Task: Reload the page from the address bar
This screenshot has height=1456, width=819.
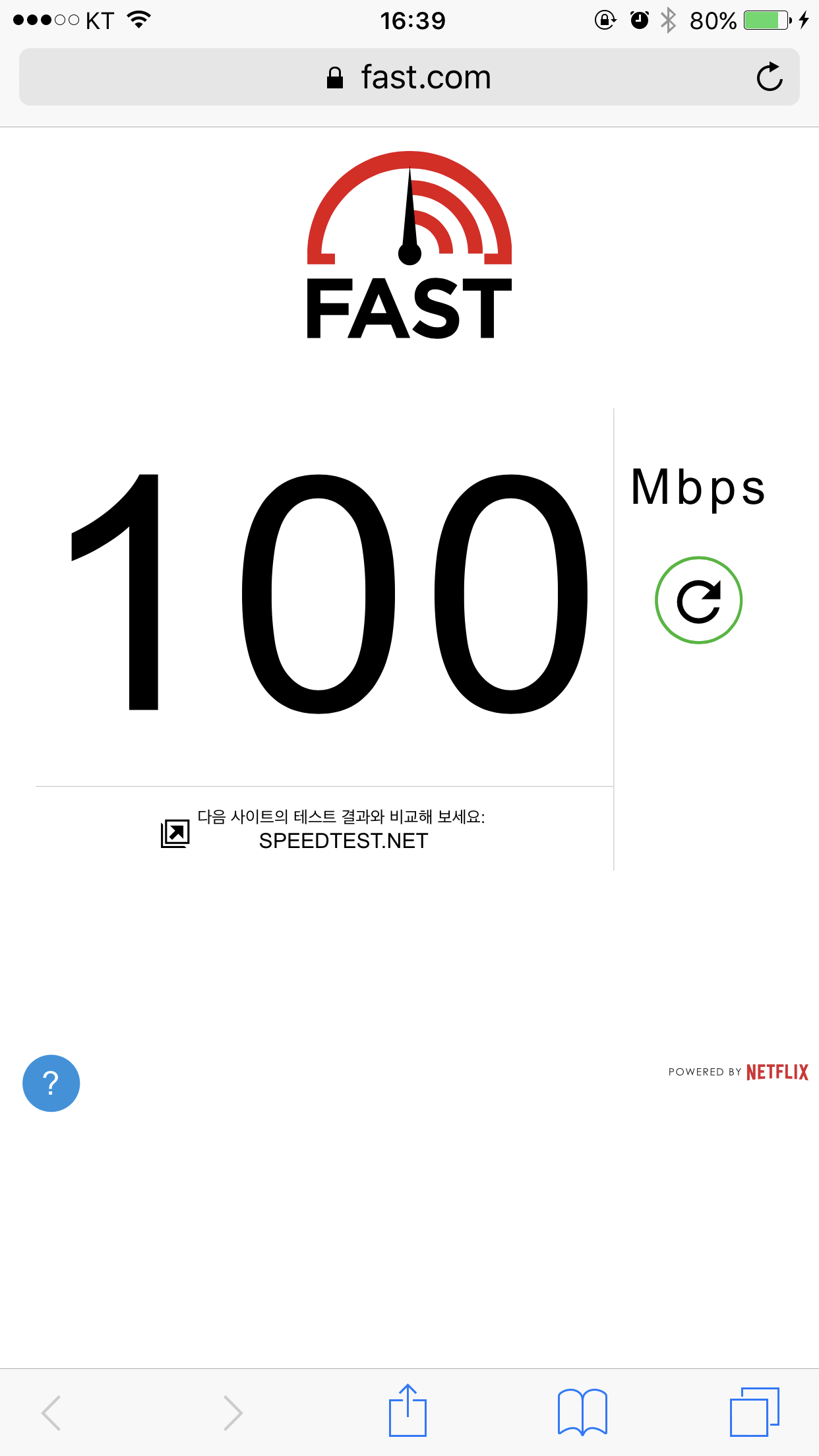Action: pyautogui.click(x=769, y=77)
